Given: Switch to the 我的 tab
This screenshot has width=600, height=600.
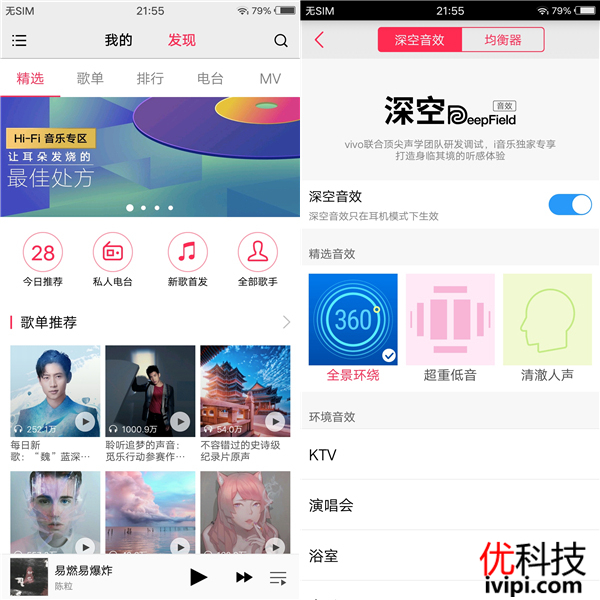Looking at the screenshot, I should [x=118, y=40].
